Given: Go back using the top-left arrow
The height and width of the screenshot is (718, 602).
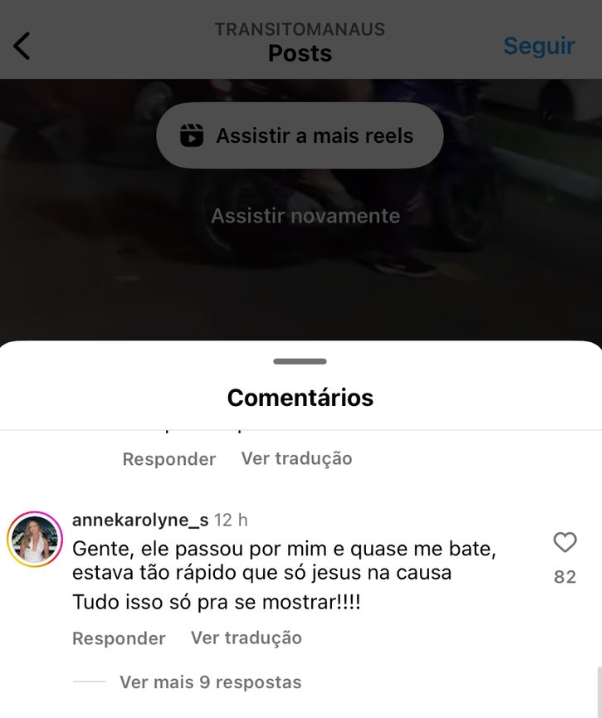Looking at the screenshot, I should (x=22, y=46).
